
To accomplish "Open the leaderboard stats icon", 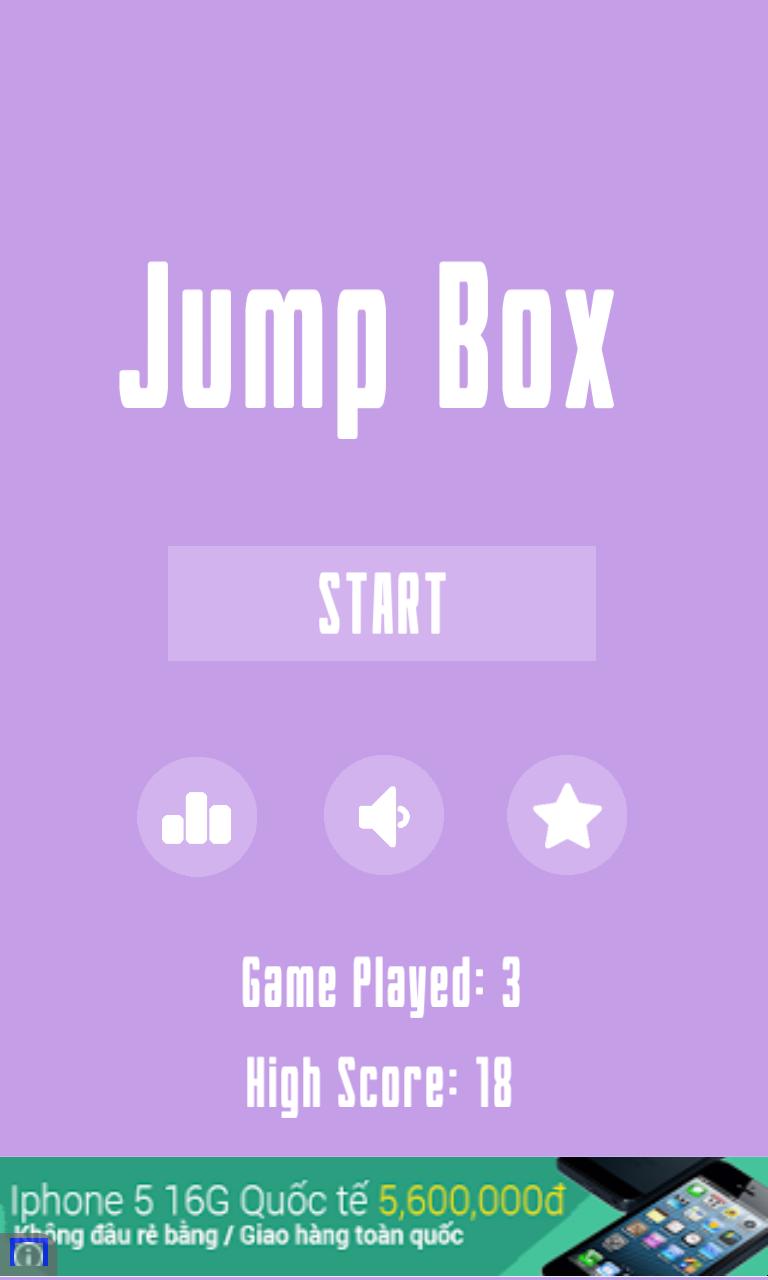I will [197, 817].
